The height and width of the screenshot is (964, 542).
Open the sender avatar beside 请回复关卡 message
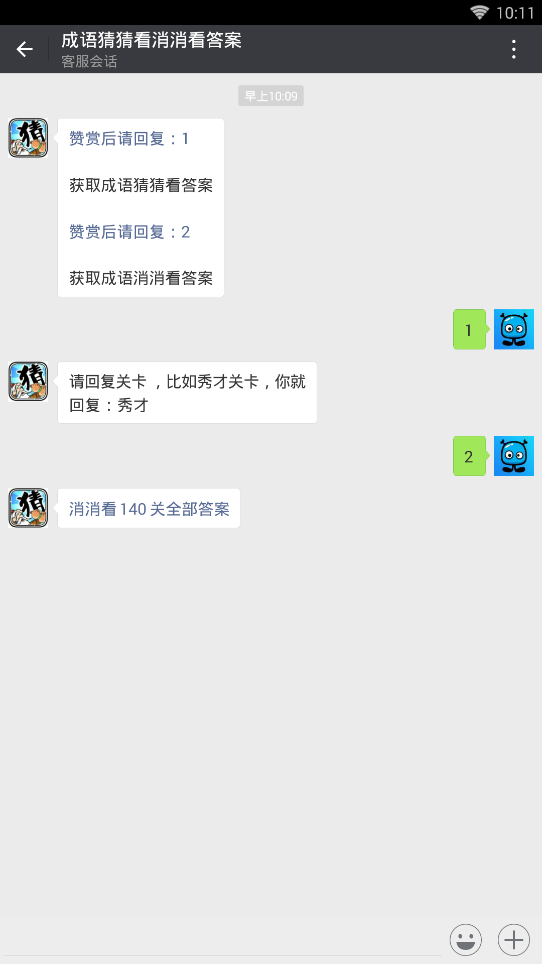[x=28, y=382]
